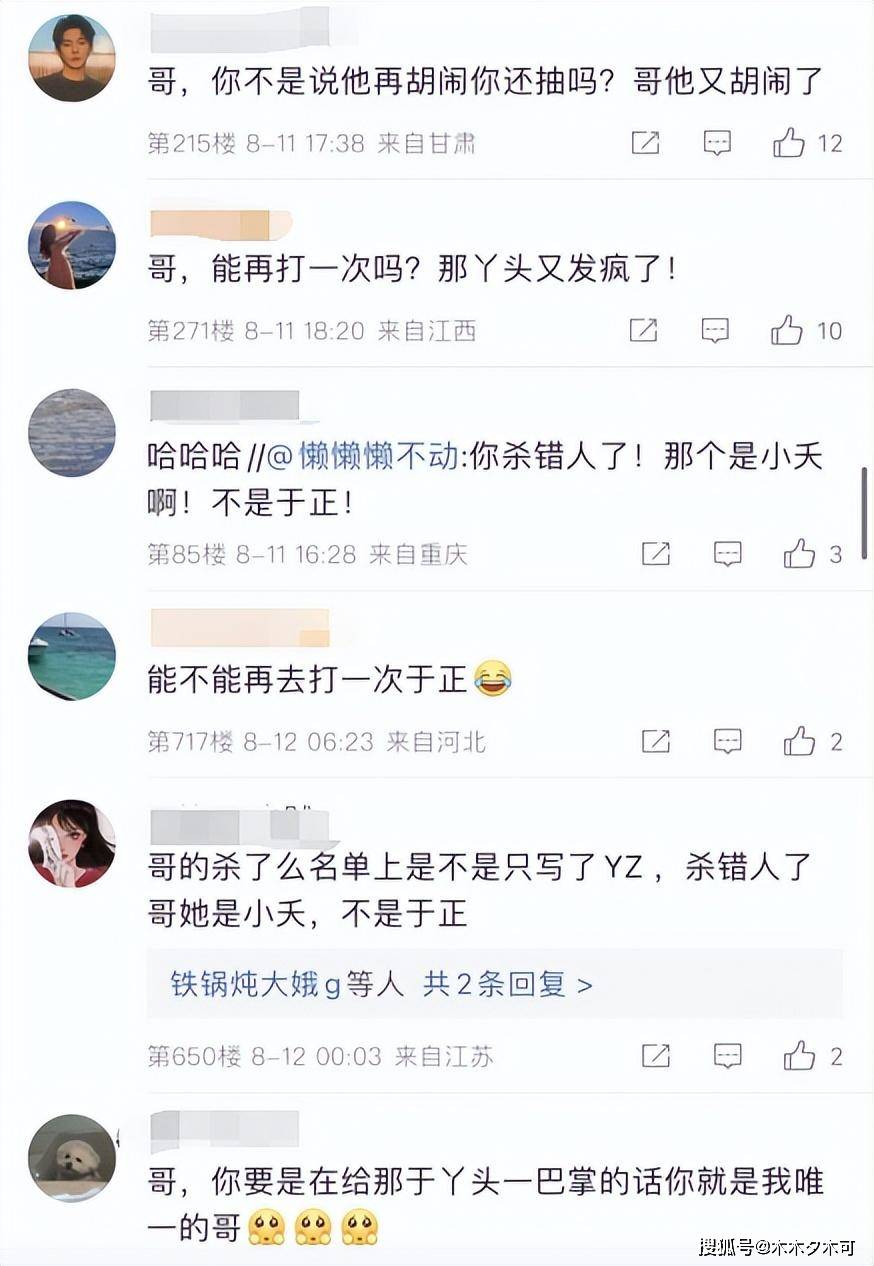The width and height of the screenshot is (874, 1266).
Task: Expand the 共2条回复 replies
Action: (x=507, y=985)
